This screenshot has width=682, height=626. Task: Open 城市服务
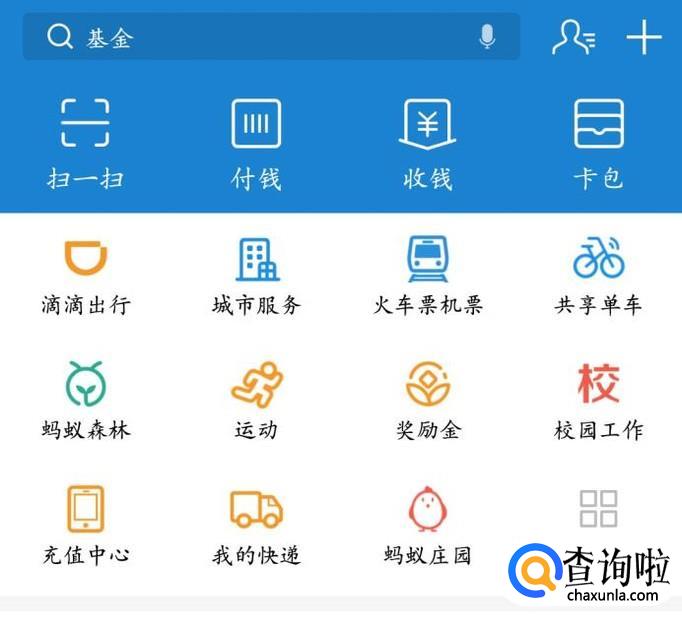[x=257, y=277]
